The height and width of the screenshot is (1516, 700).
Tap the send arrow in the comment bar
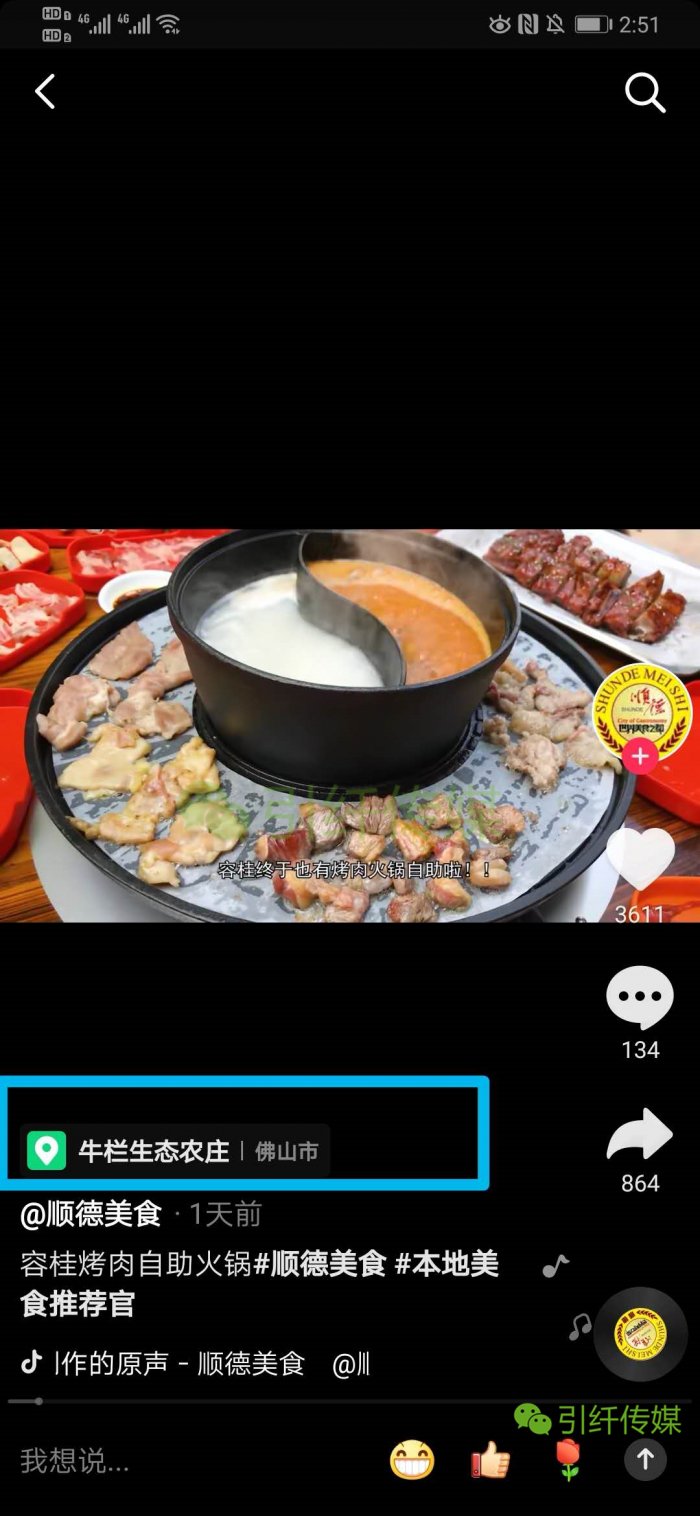[645, 1460]
